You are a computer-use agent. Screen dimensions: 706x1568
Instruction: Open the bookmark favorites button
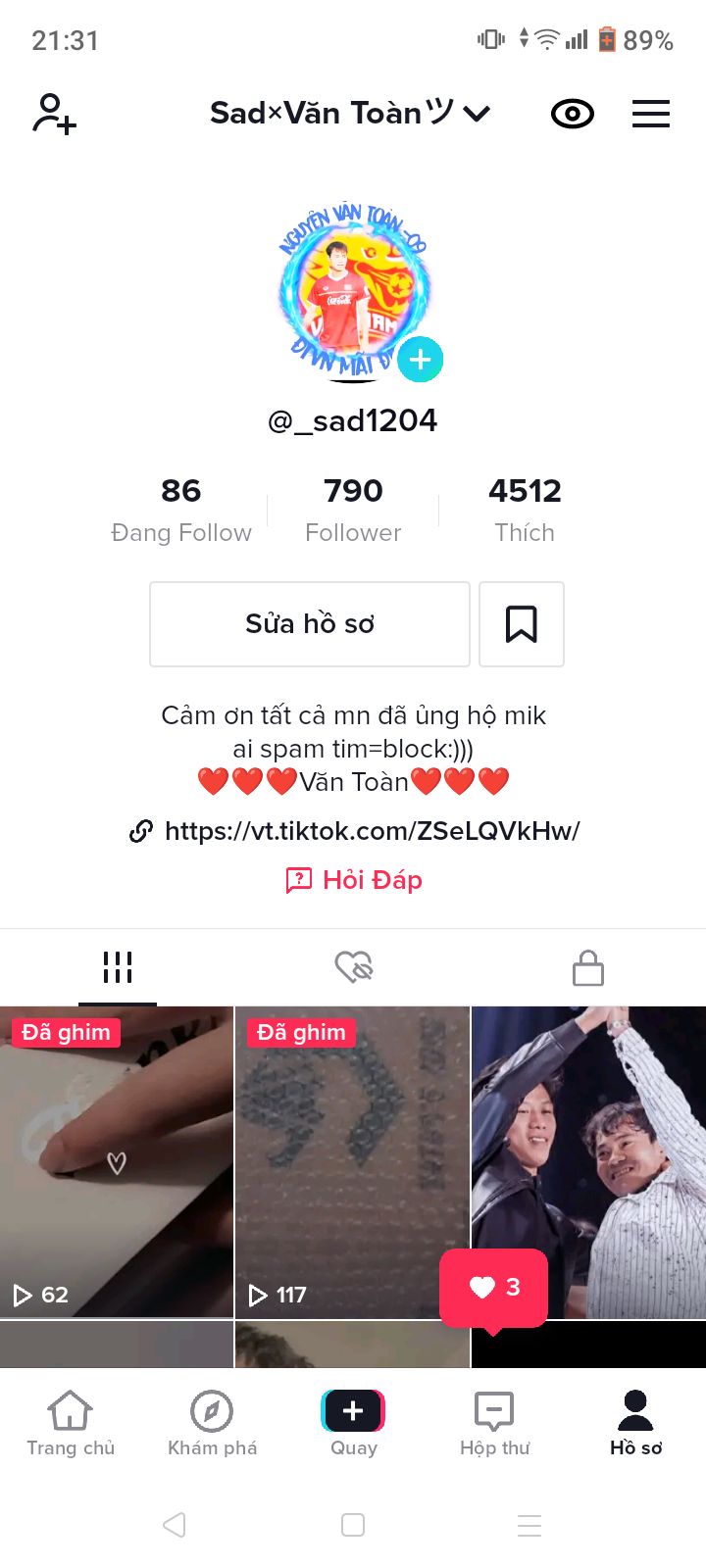(x=522, y=624)
